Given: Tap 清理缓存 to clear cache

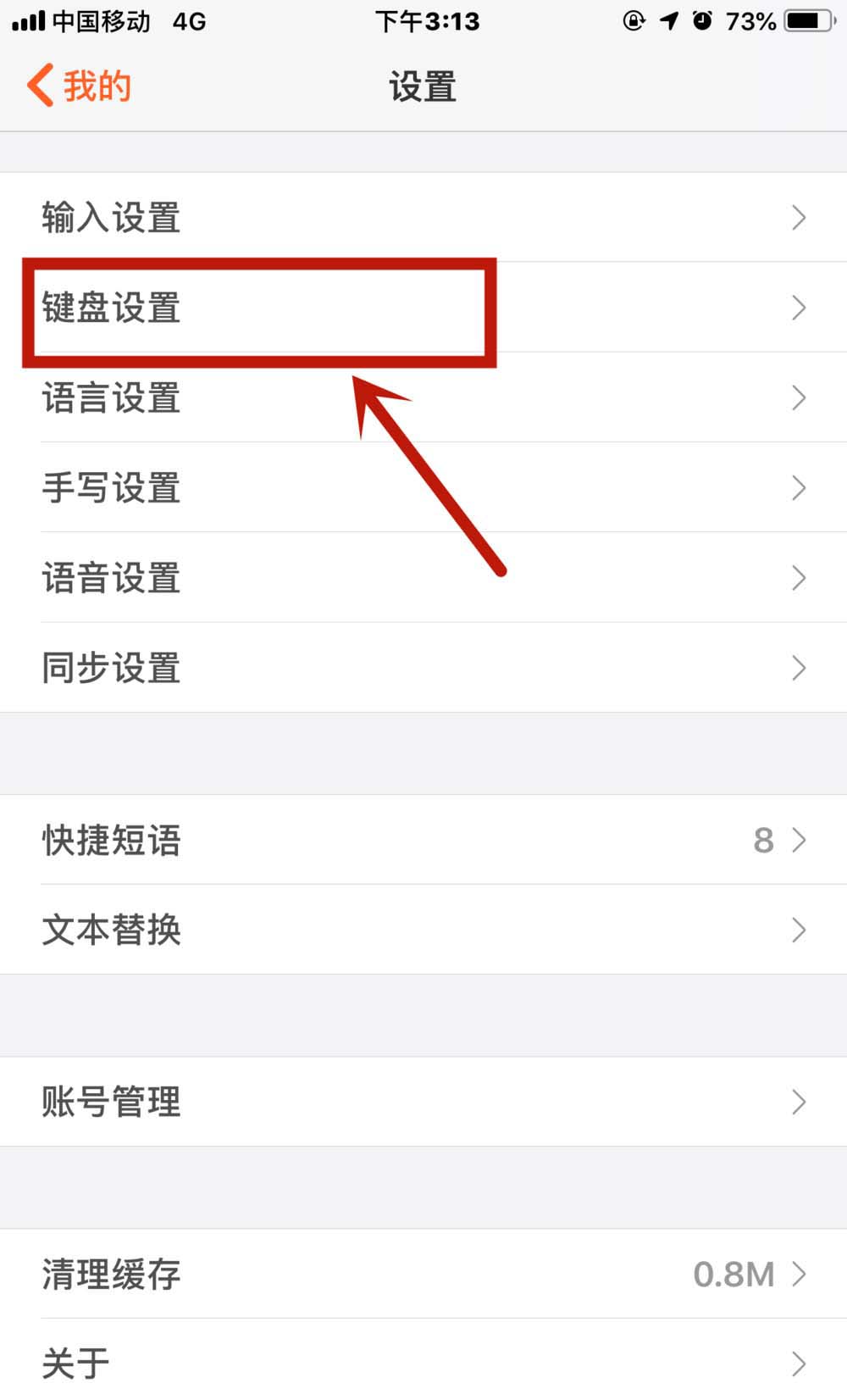Looking at the screenshot, I should (423, 1274).
